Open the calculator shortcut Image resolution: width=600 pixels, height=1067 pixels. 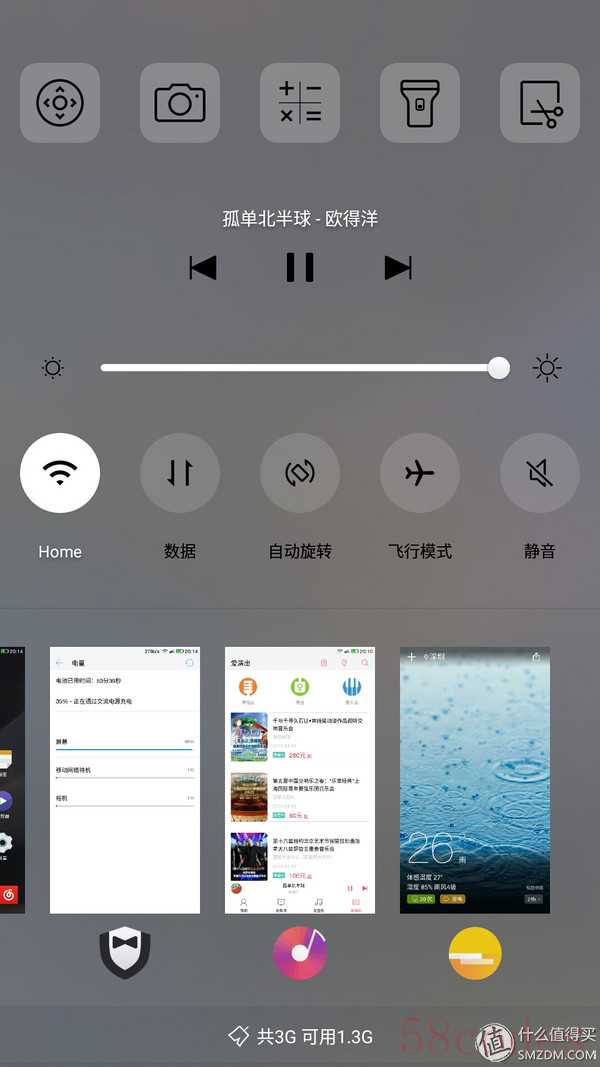300,103
